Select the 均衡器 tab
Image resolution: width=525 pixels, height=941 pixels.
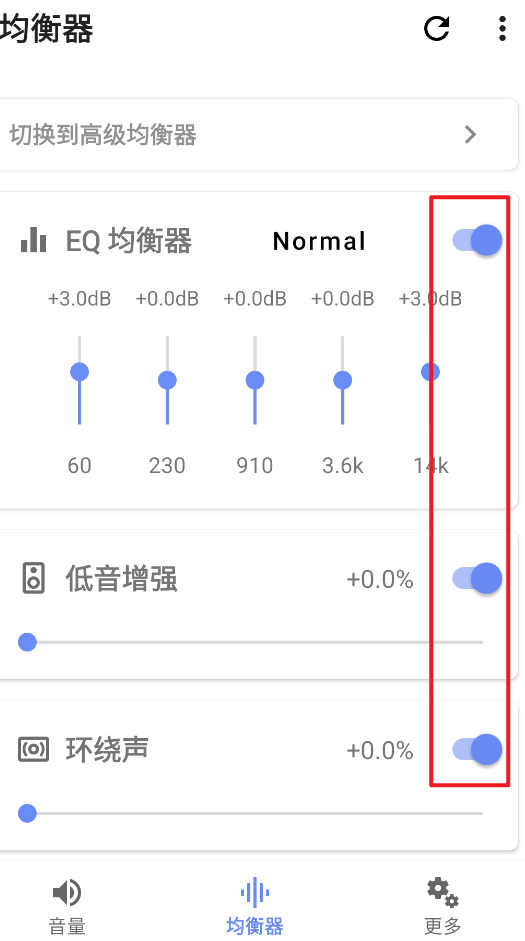(255, 906)
